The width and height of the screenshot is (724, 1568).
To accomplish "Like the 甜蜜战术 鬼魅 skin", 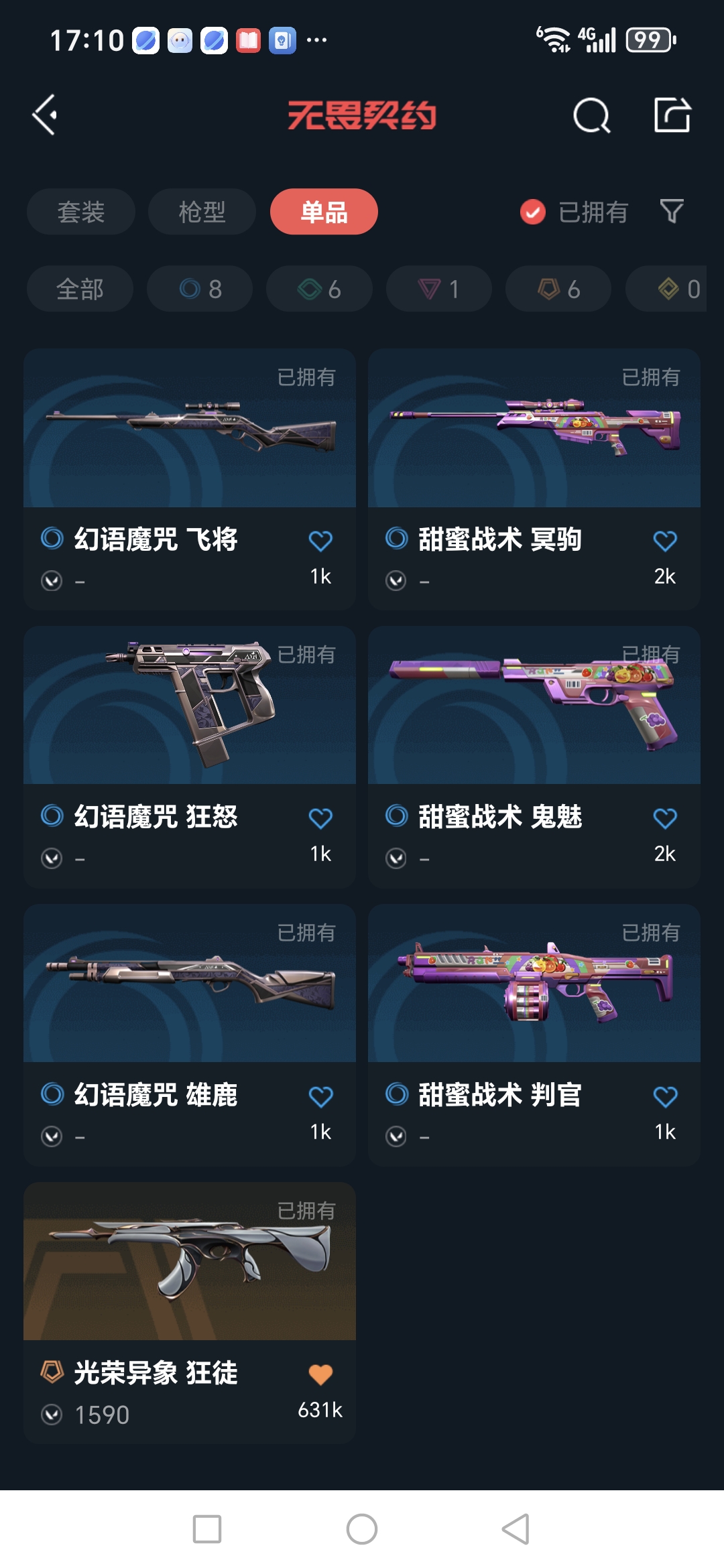I will tap(665, 818).
